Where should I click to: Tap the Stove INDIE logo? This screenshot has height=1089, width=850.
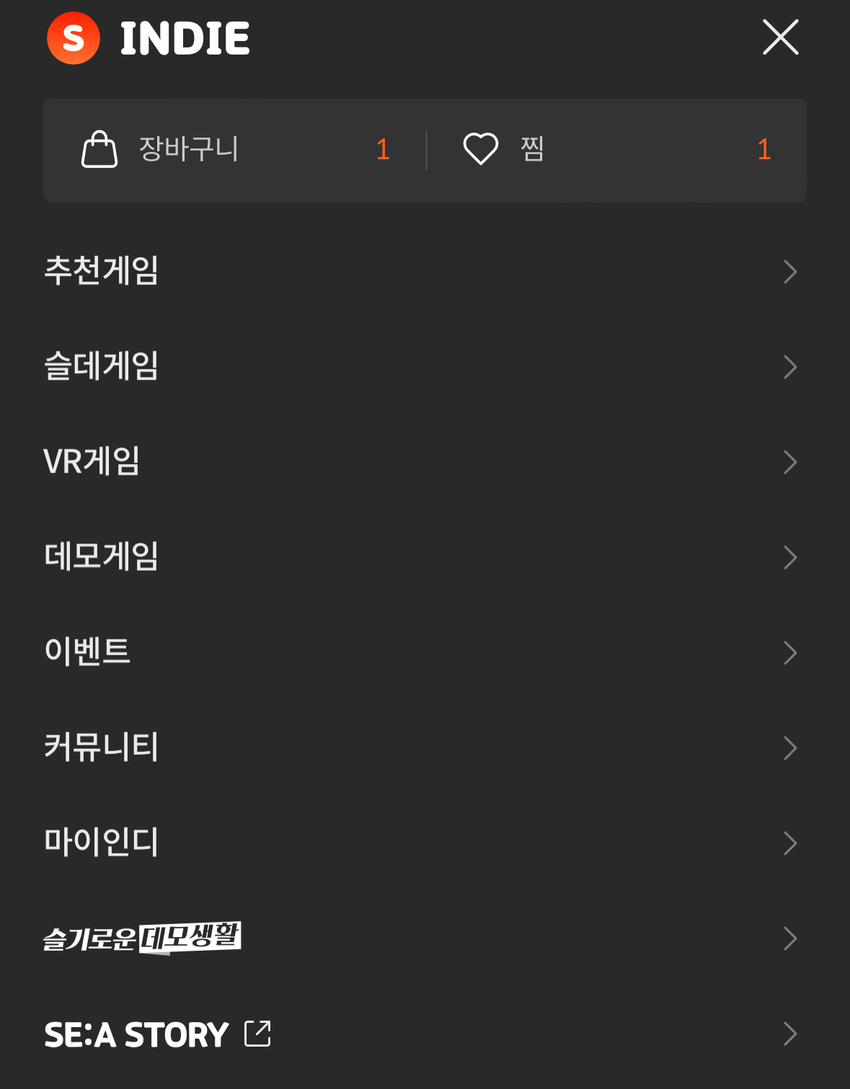(148, 39)
